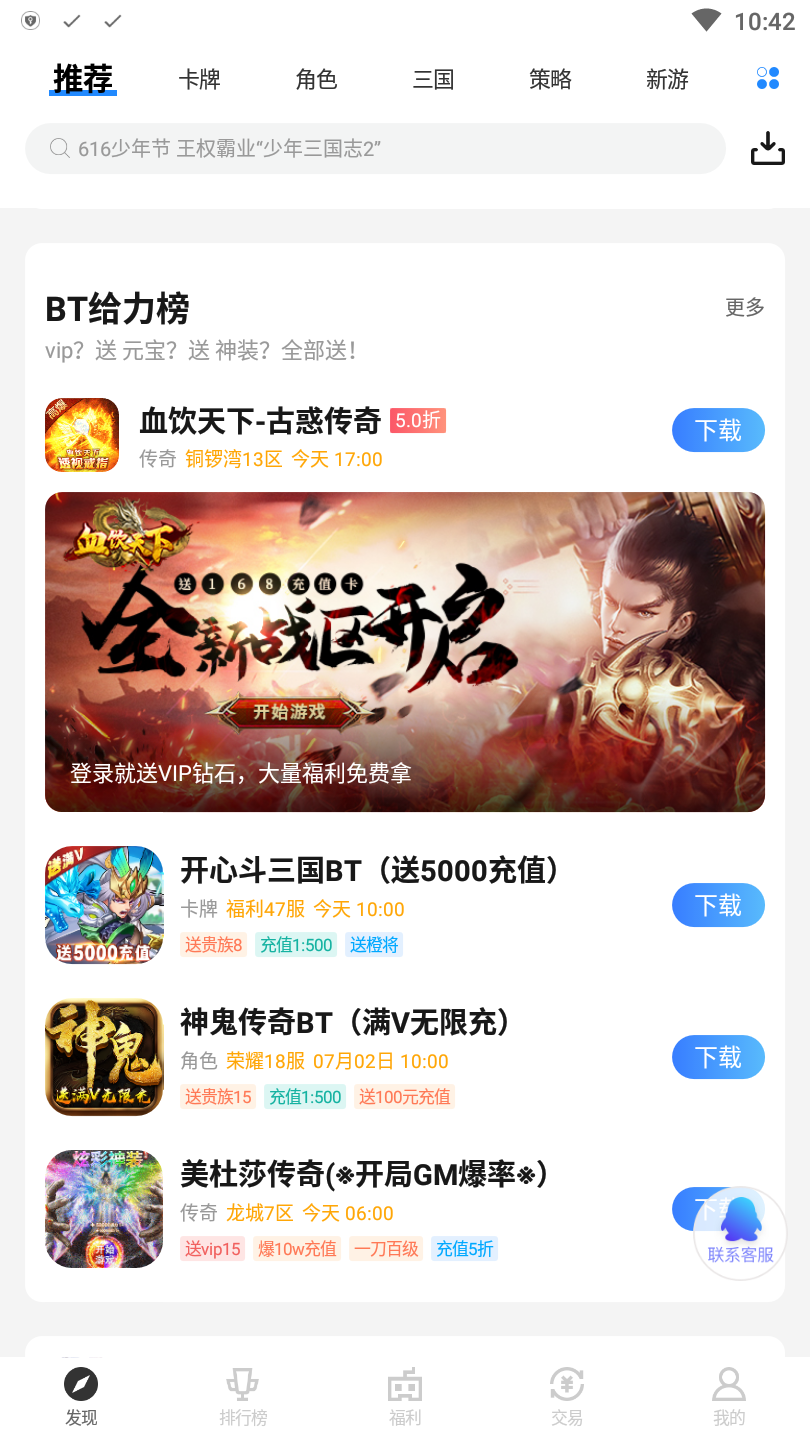Open the category grid icon beside 新游
This screenshot has width=810, height=1440.
767,78
